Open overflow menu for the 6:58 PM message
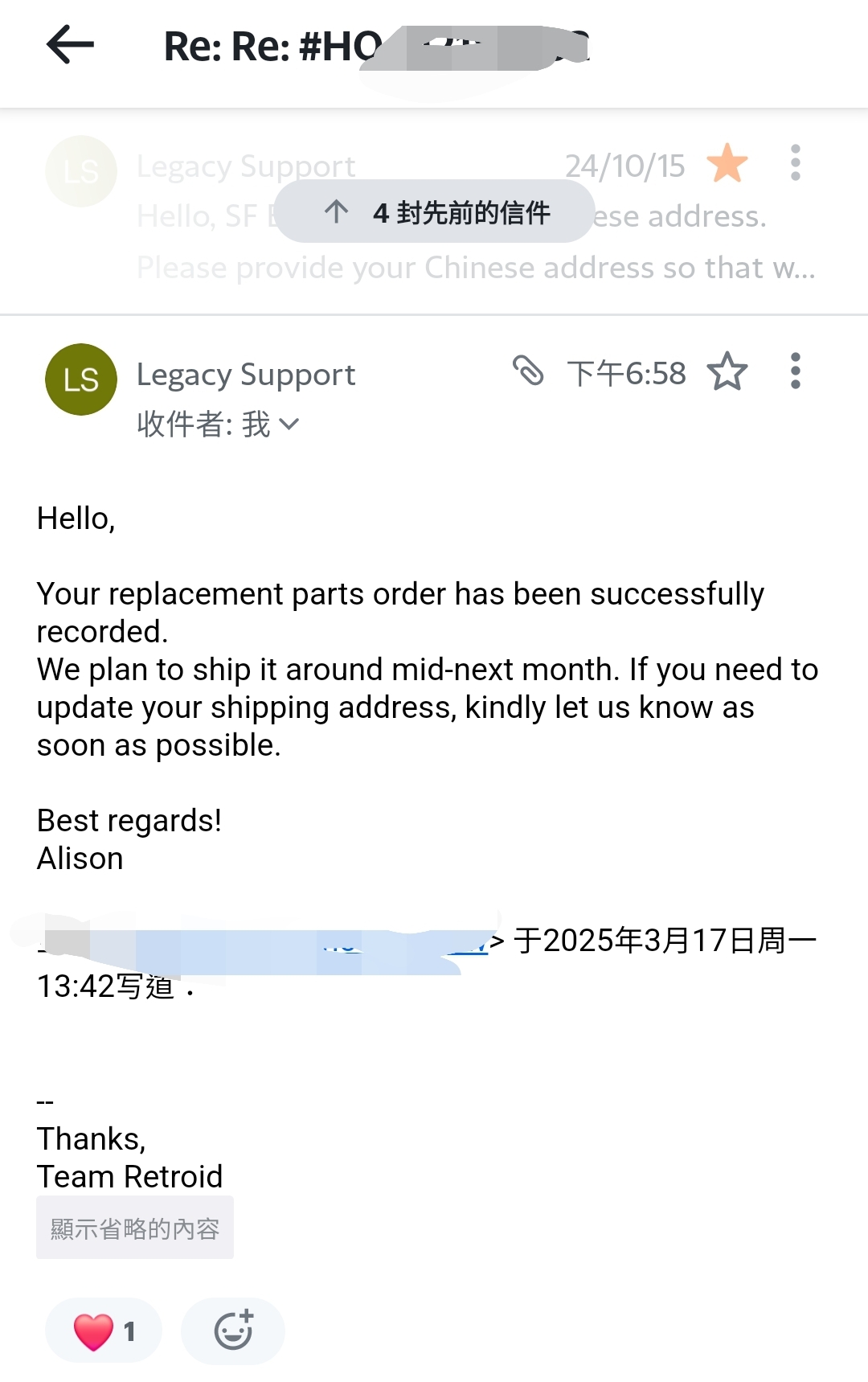Viewport: 868px width, 1382px height. pyautogui.click(x=795, y=371)
